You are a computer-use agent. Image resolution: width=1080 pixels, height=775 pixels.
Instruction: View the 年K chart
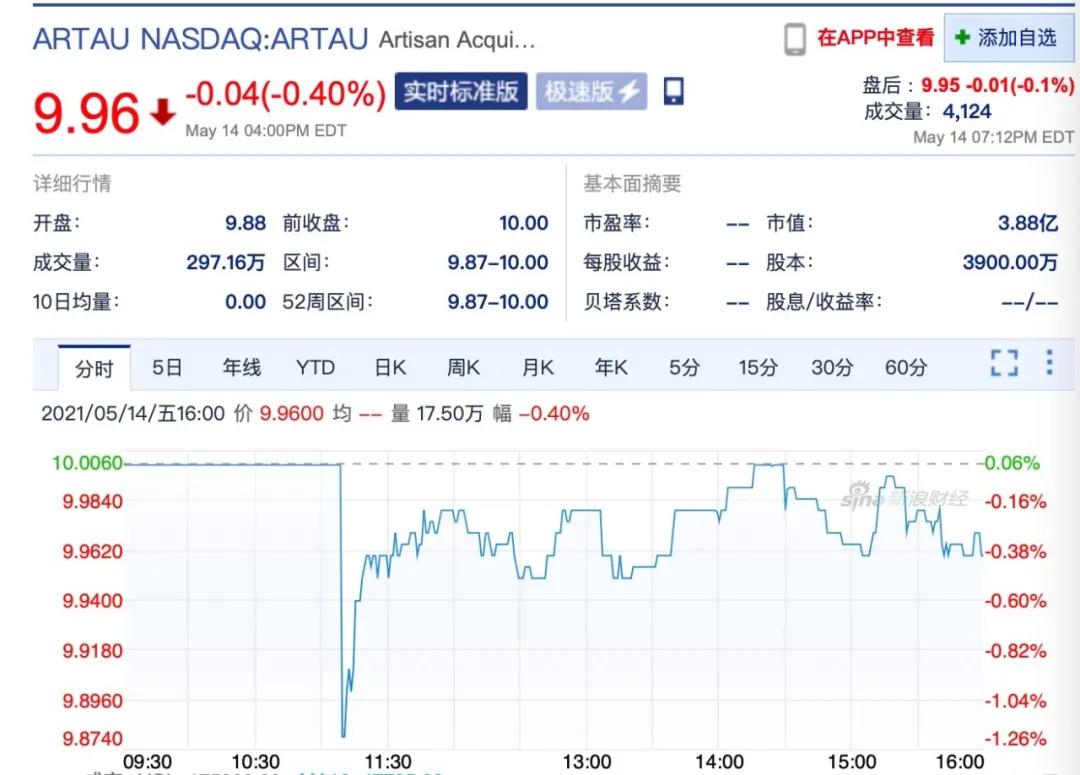click(611, 368)
